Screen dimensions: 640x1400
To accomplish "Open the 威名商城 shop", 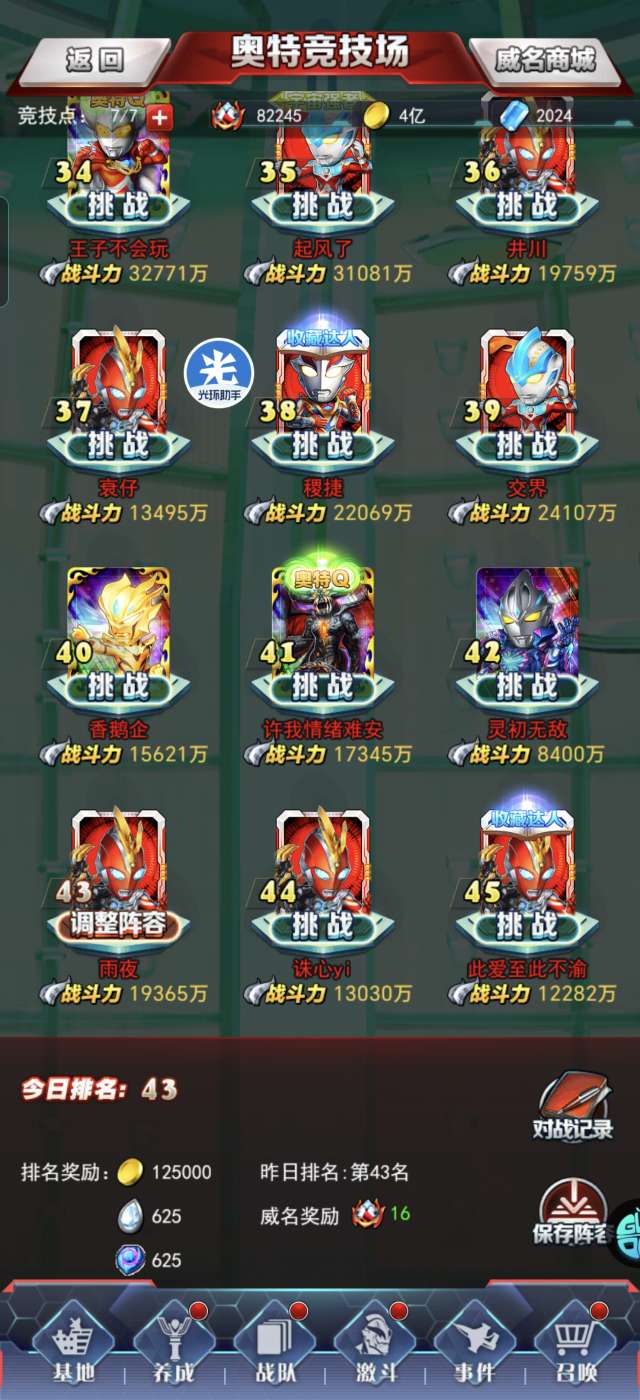I will pyautogui.click(x=546, y=59).
